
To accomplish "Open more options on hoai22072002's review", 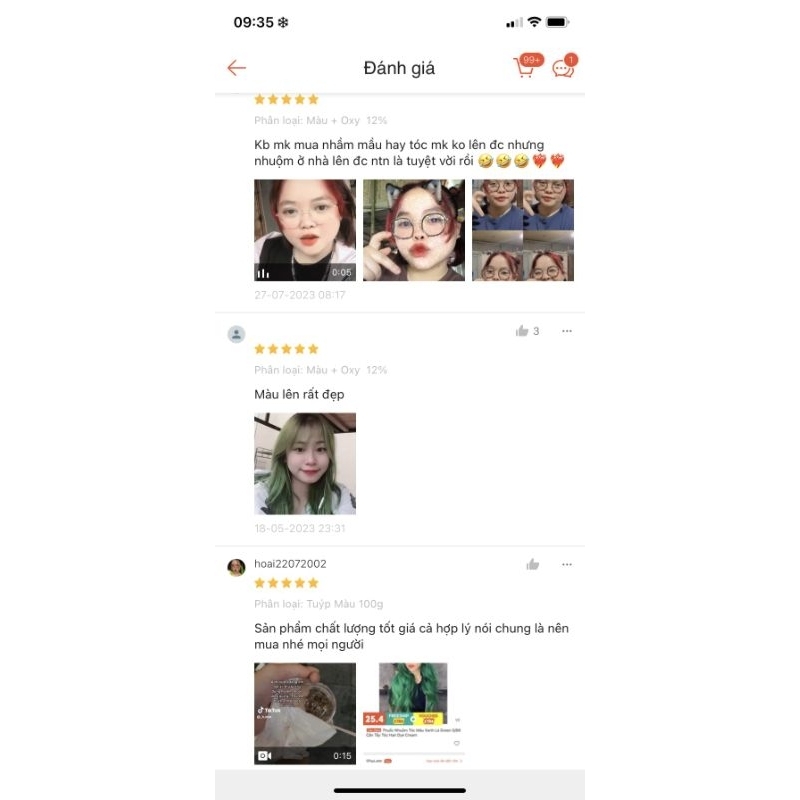I will [x=567, y=564].
